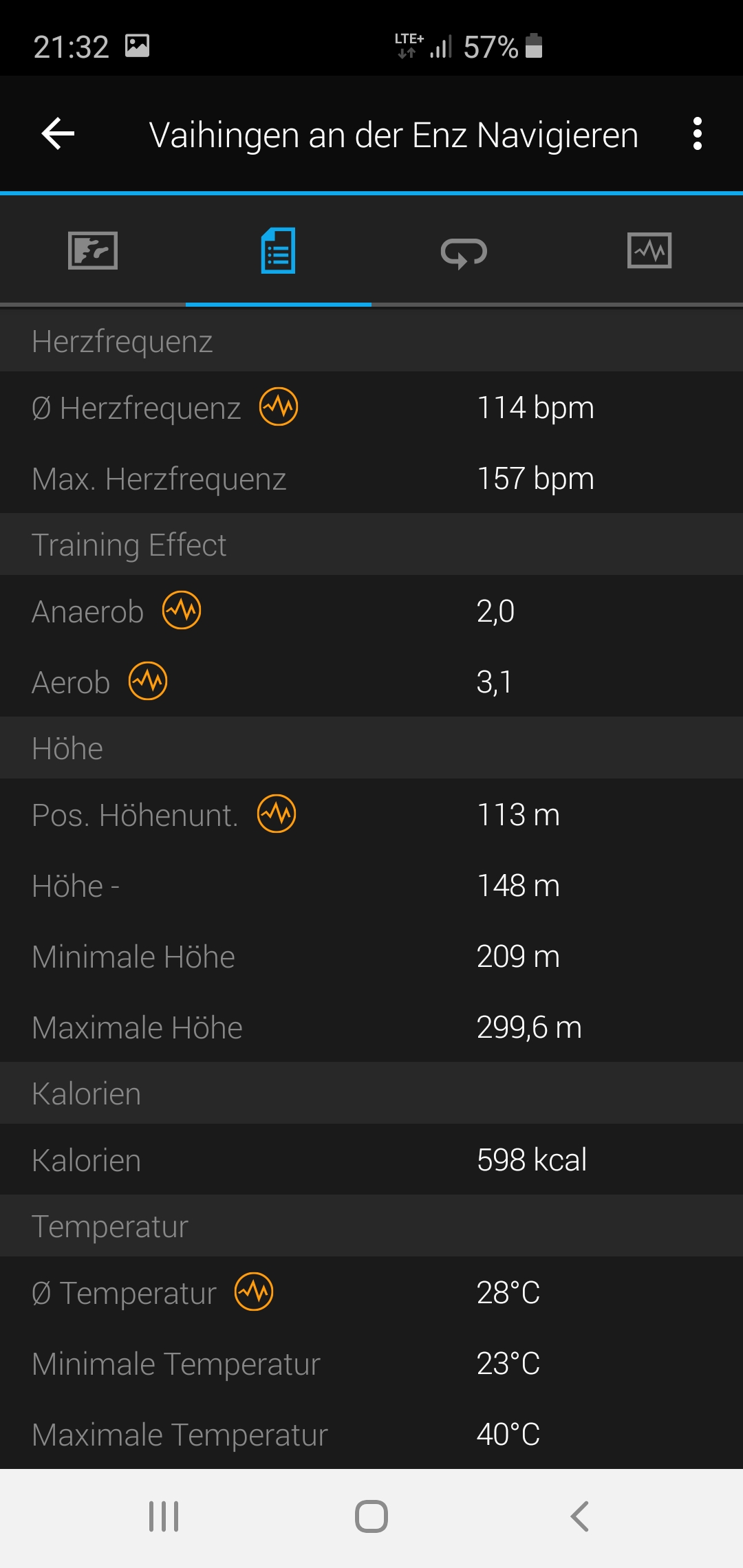Open the charts tab

tap(649, 250)
